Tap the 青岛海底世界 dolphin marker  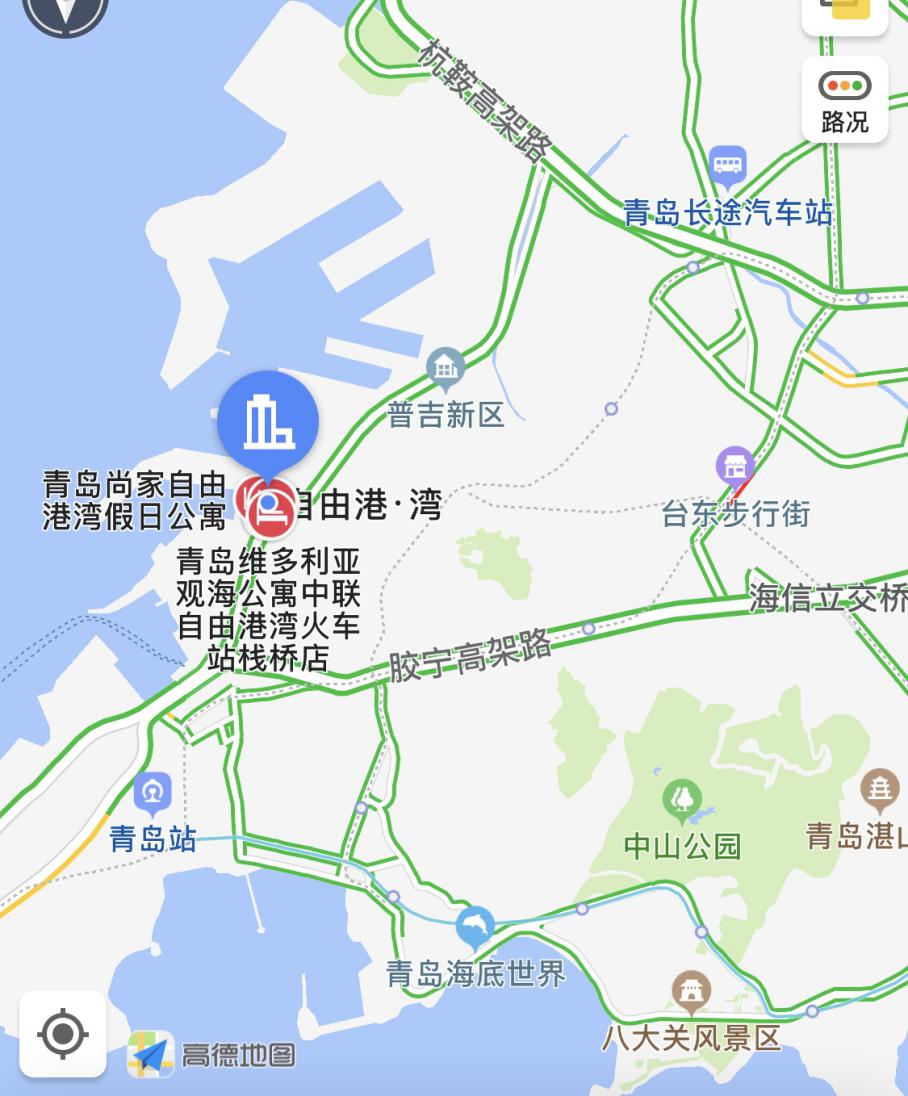[475, 927]
